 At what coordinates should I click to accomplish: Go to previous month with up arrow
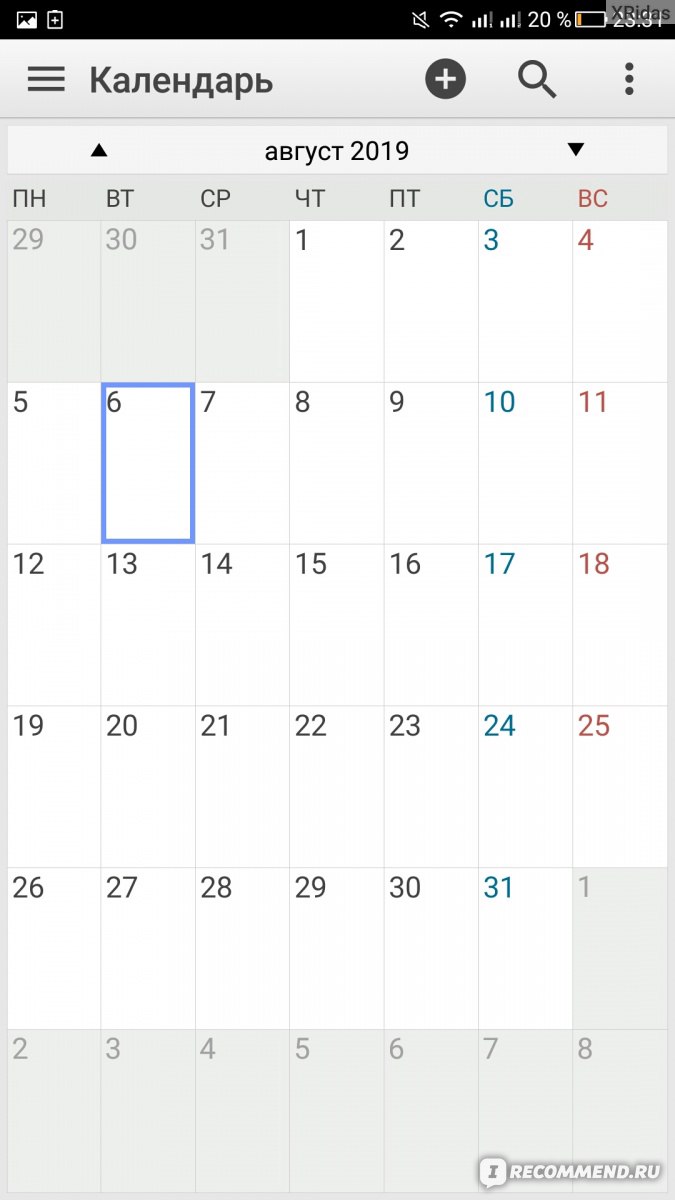point(98,151)
